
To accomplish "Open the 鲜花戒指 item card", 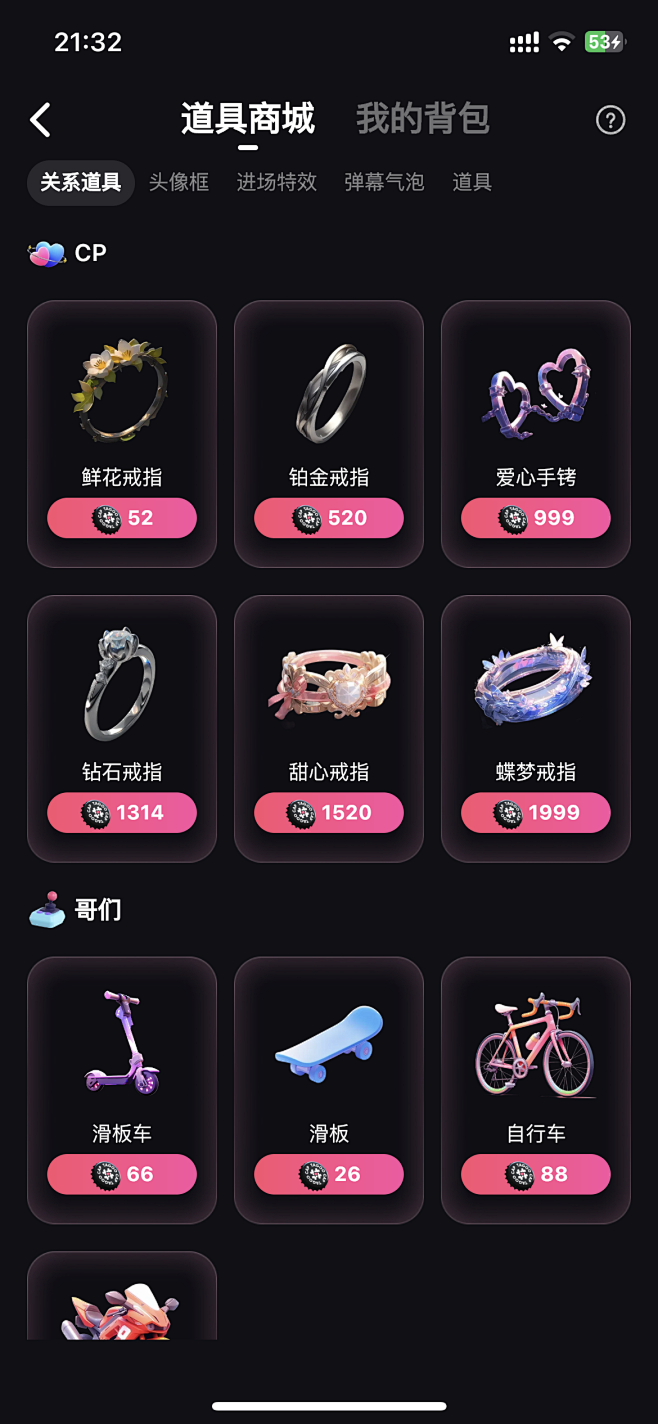I will click(x=122, y=434).
